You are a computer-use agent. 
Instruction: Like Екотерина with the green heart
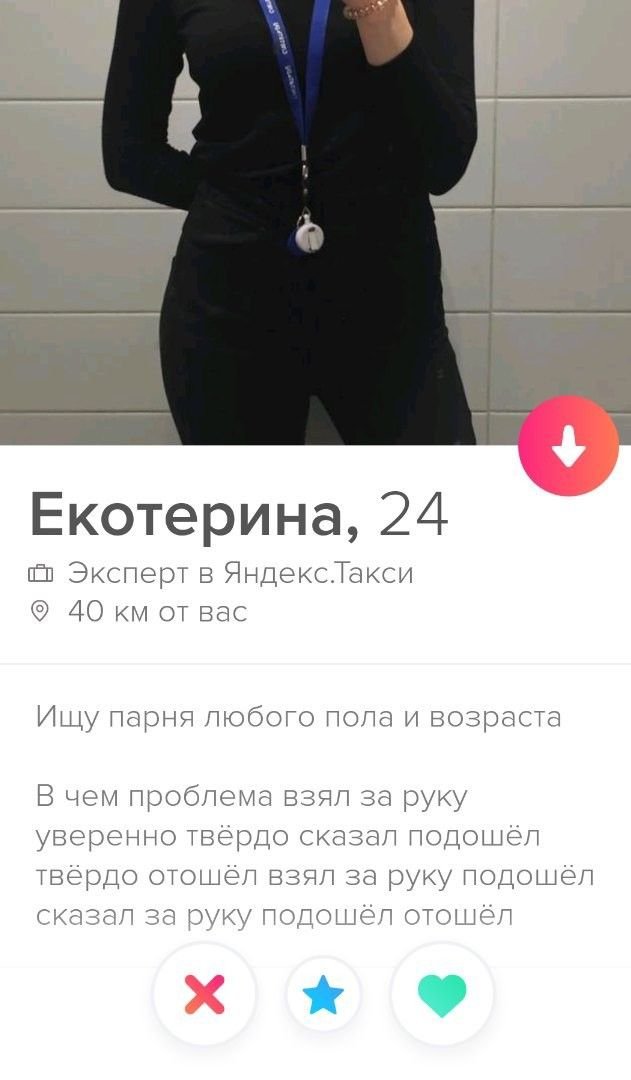click(x=442, y=994)
